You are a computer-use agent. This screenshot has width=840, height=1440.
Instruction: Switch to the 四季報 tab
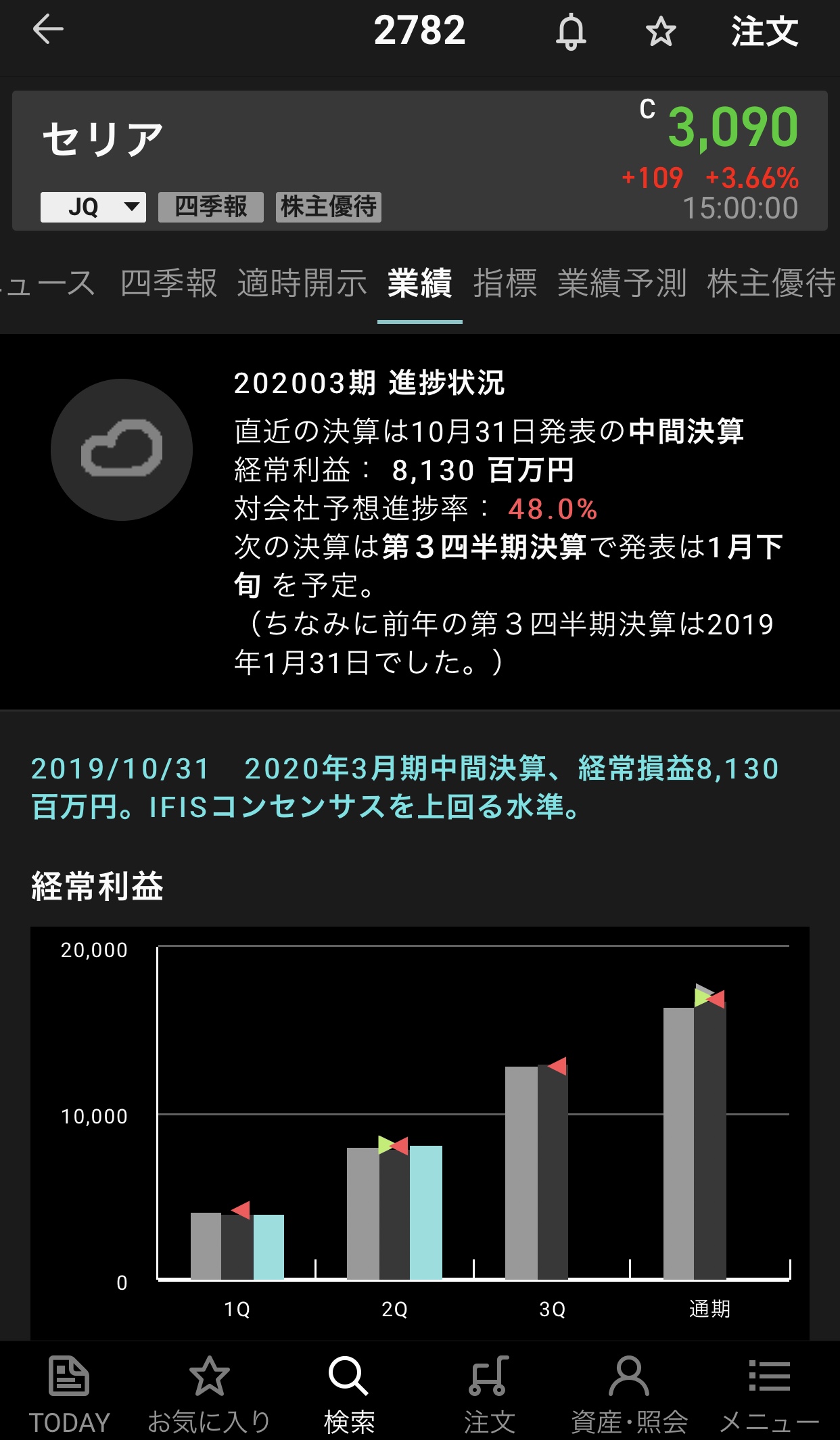click(168, 283)
